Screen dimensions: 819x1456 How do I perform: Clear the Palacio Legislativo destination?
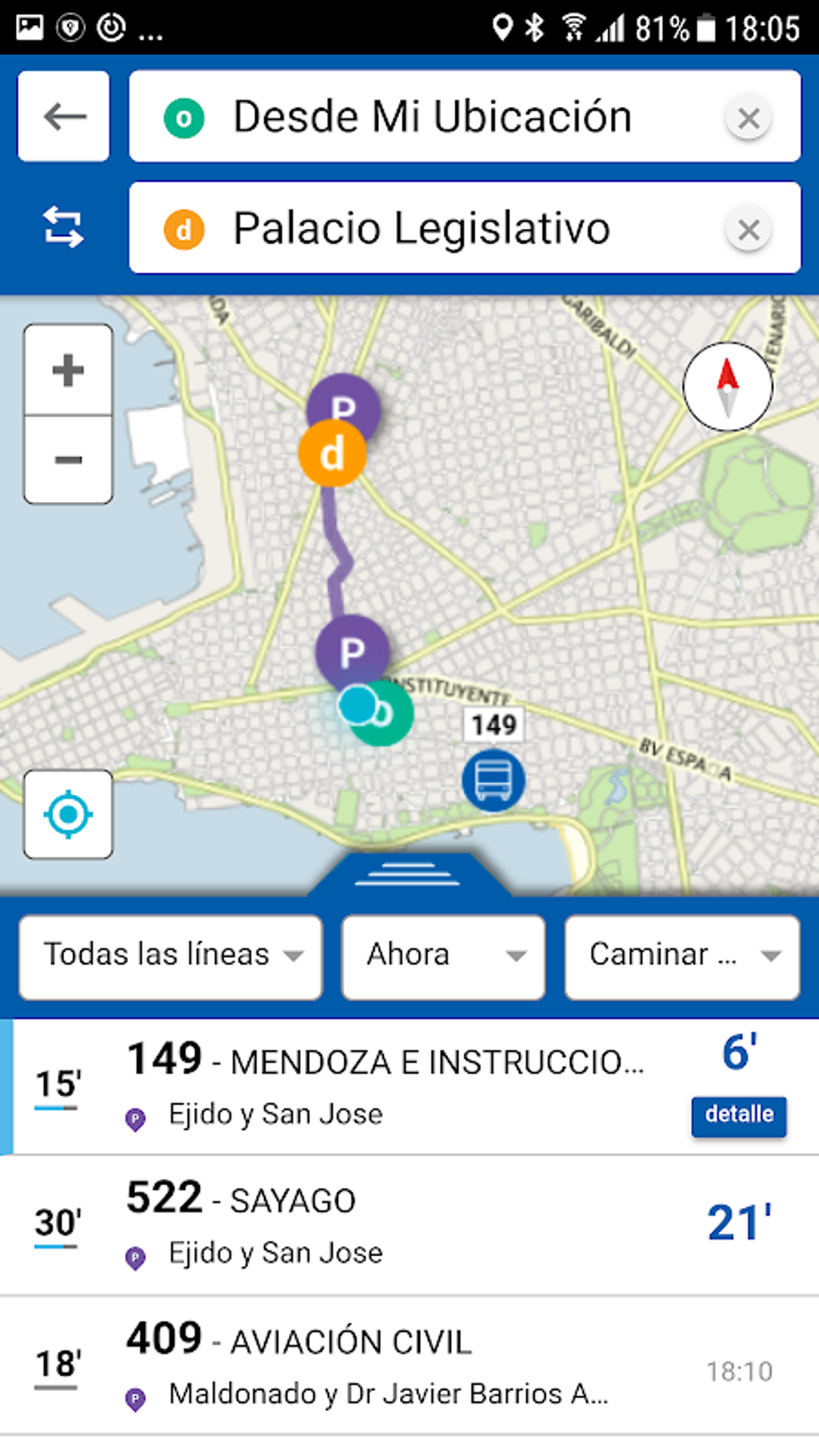(748, 230)
